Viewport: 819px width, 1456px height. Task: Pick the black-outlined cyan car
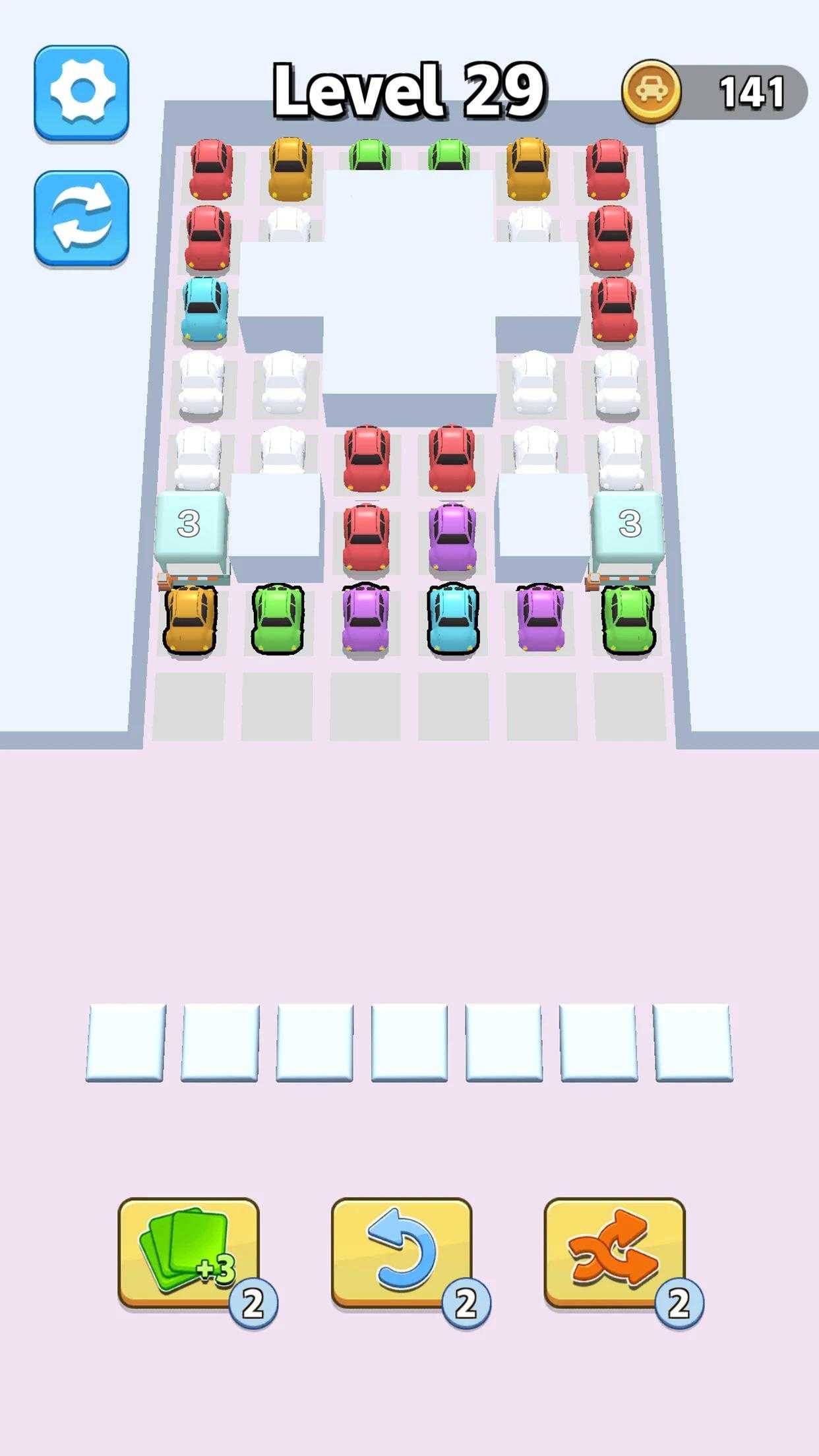click(x=453, y=620)
